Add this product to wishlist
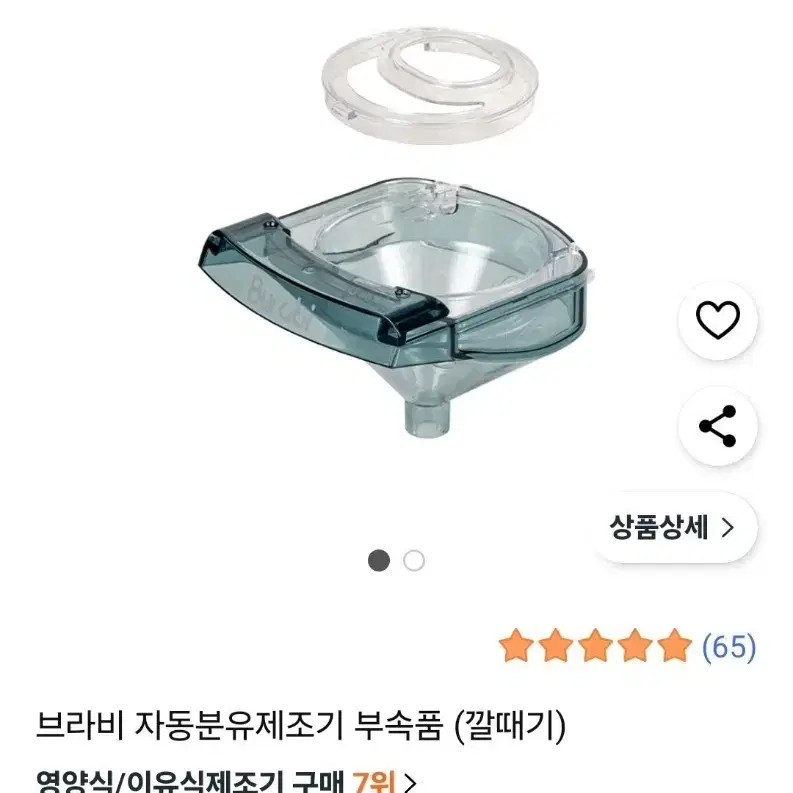The width and height of the screenshot is (793, 793). (x=717, y=321)
